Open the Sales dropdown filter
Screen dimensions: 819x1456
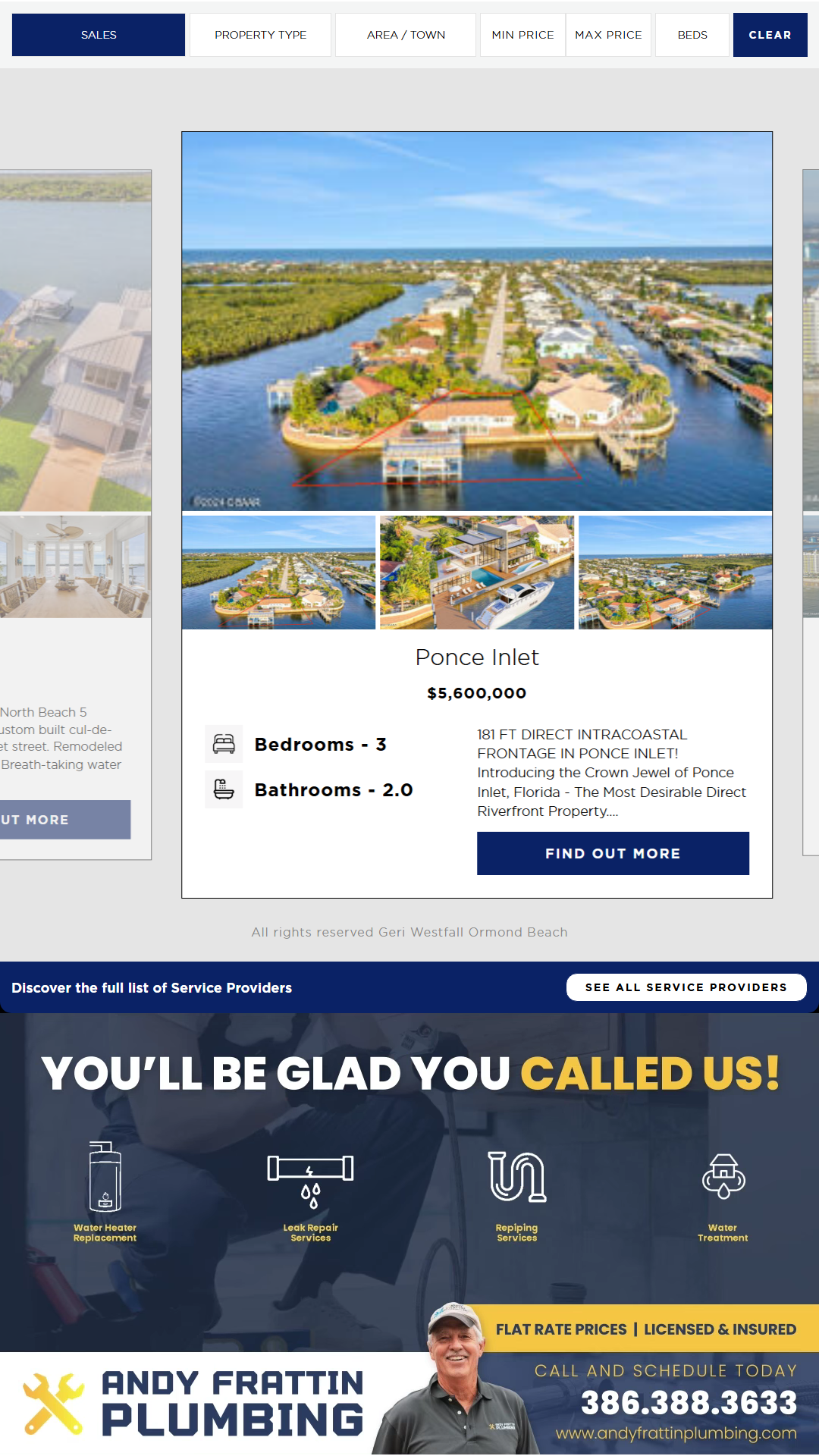pyautogui.click(x=99, y=35)
